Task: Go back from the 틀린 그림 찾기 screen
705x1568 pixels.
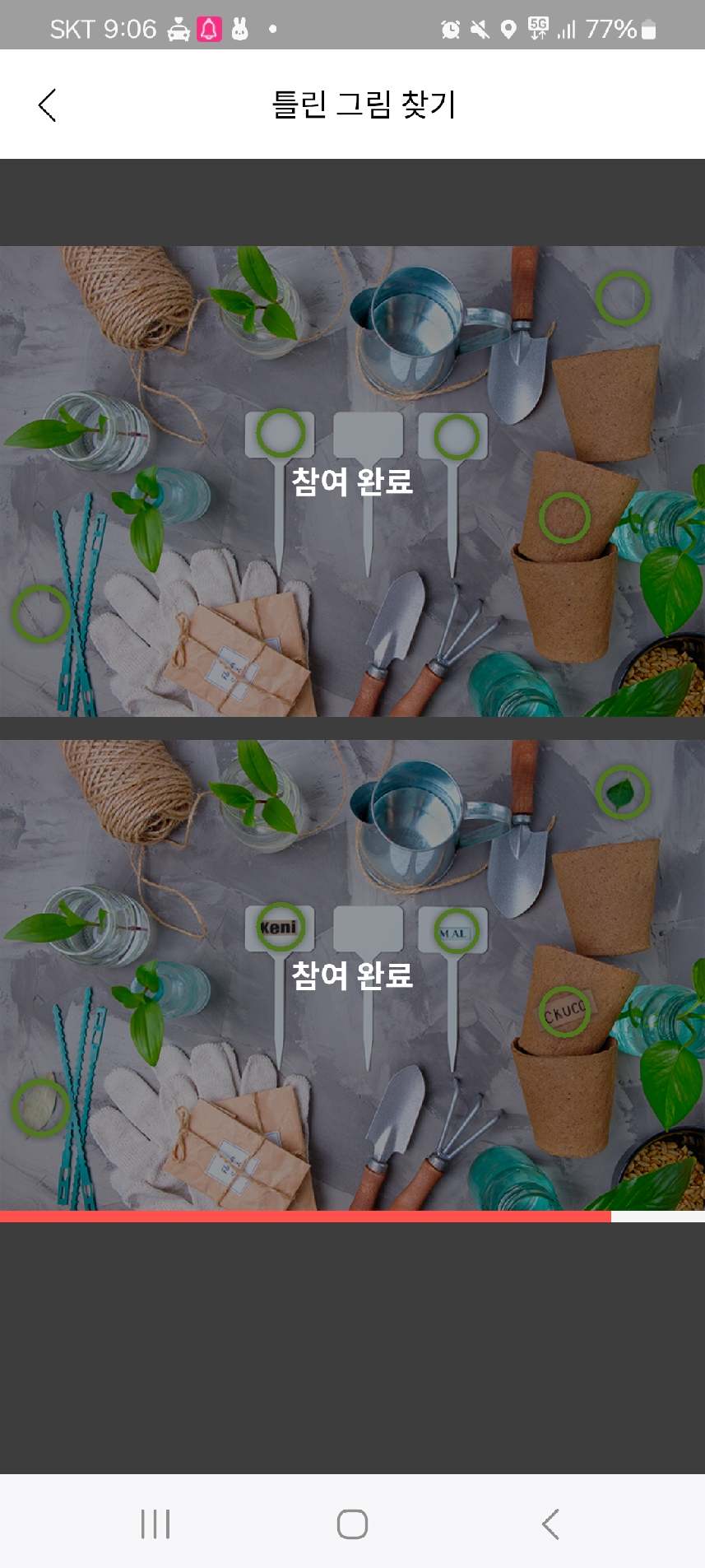Action: point(48,105)
